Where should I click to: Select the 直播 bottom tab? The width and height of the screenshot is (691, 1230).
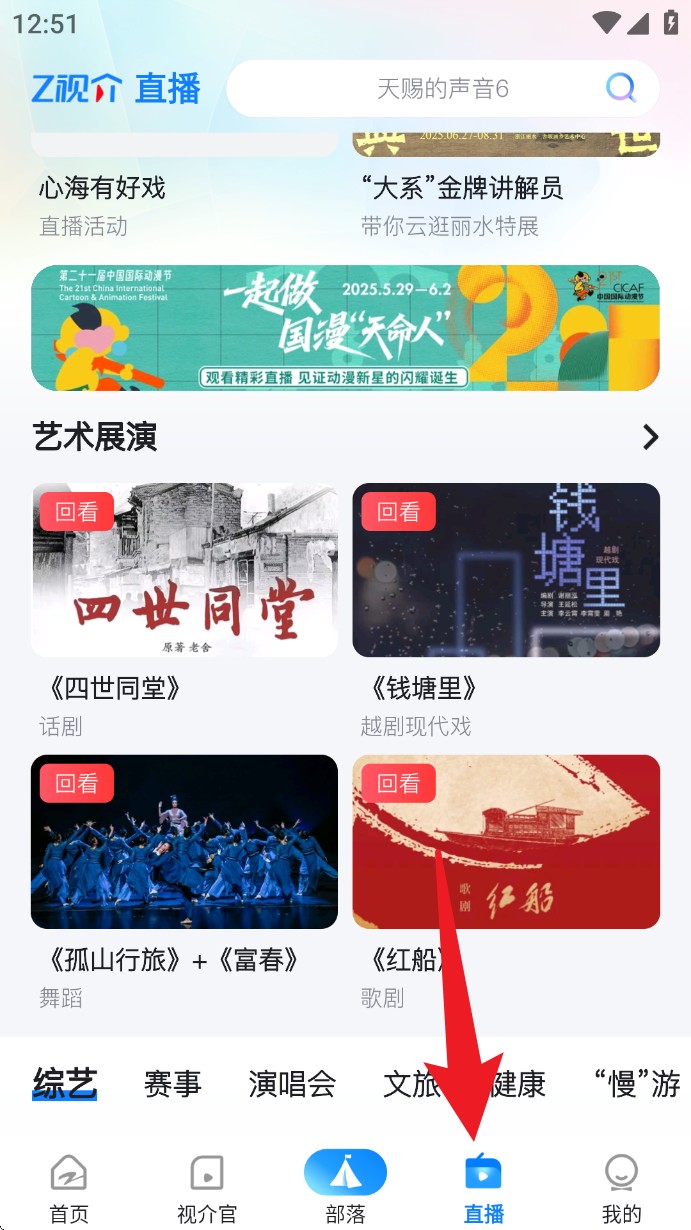483,1189
